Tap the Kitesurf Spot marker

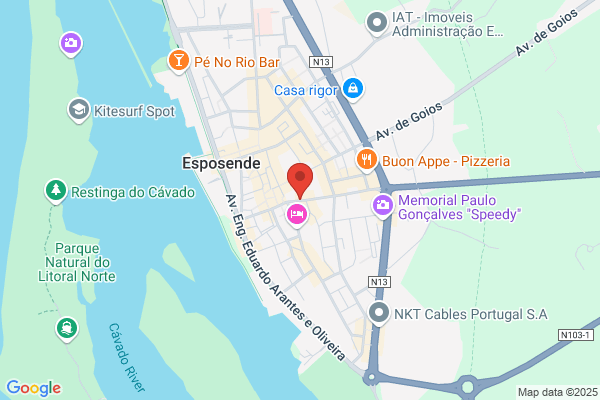click(x=79, y=111)
